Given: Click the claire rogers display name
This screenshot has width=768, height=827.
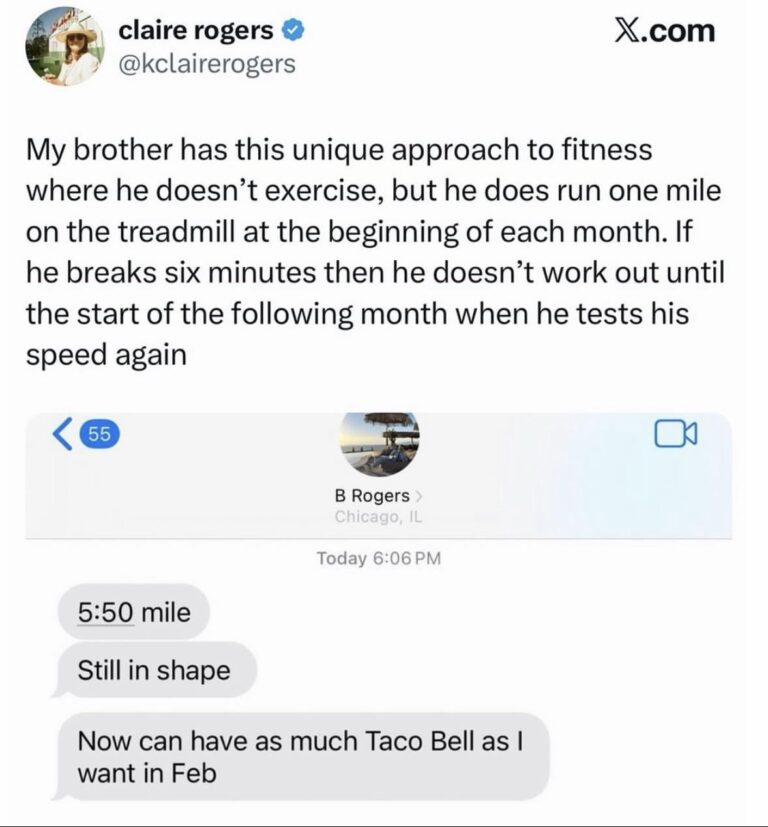Looking at the screenshot, I should click(x=195, y=29).
